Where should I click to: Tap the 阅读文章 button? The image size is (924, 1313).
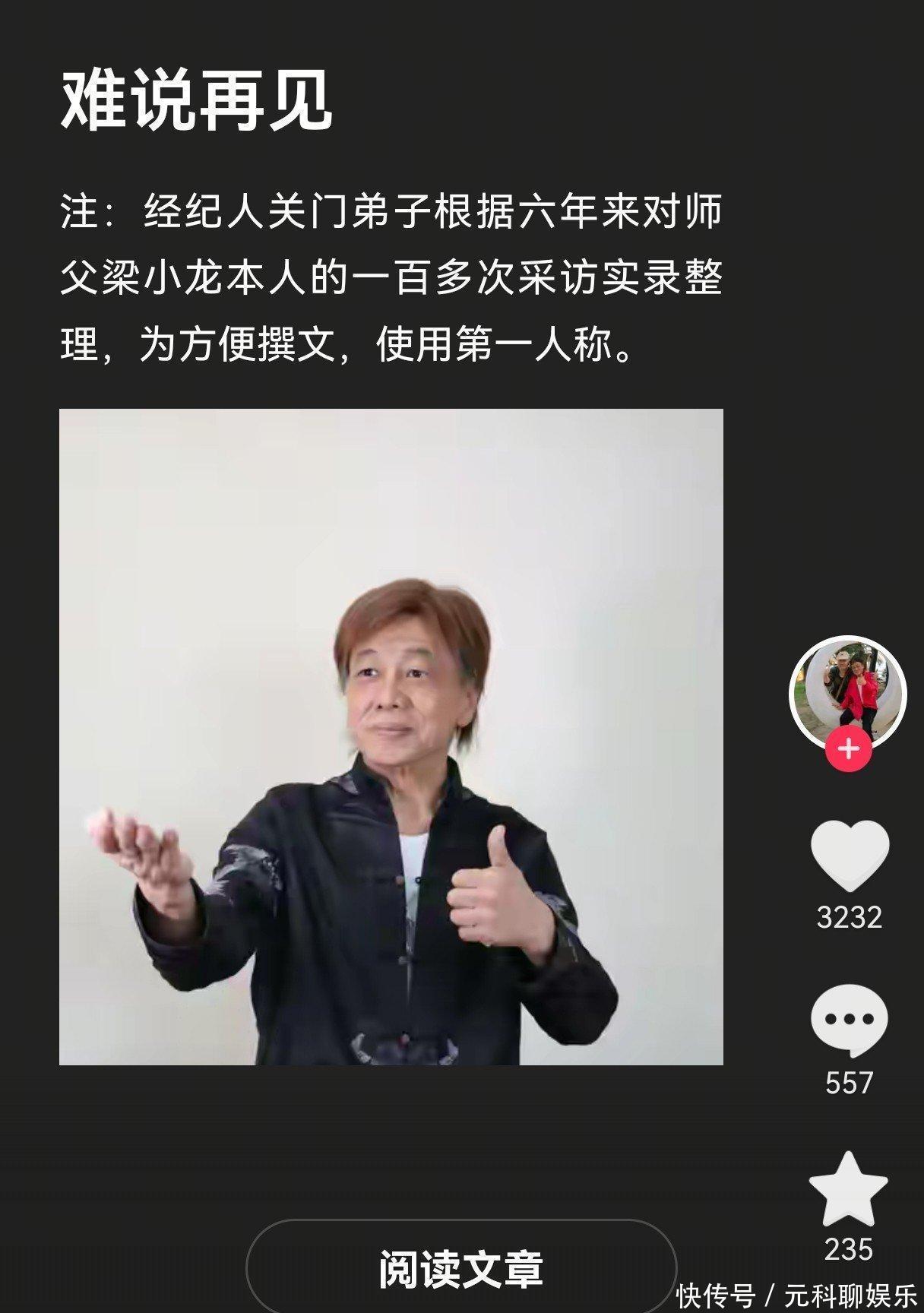[x=461, y=1267]
